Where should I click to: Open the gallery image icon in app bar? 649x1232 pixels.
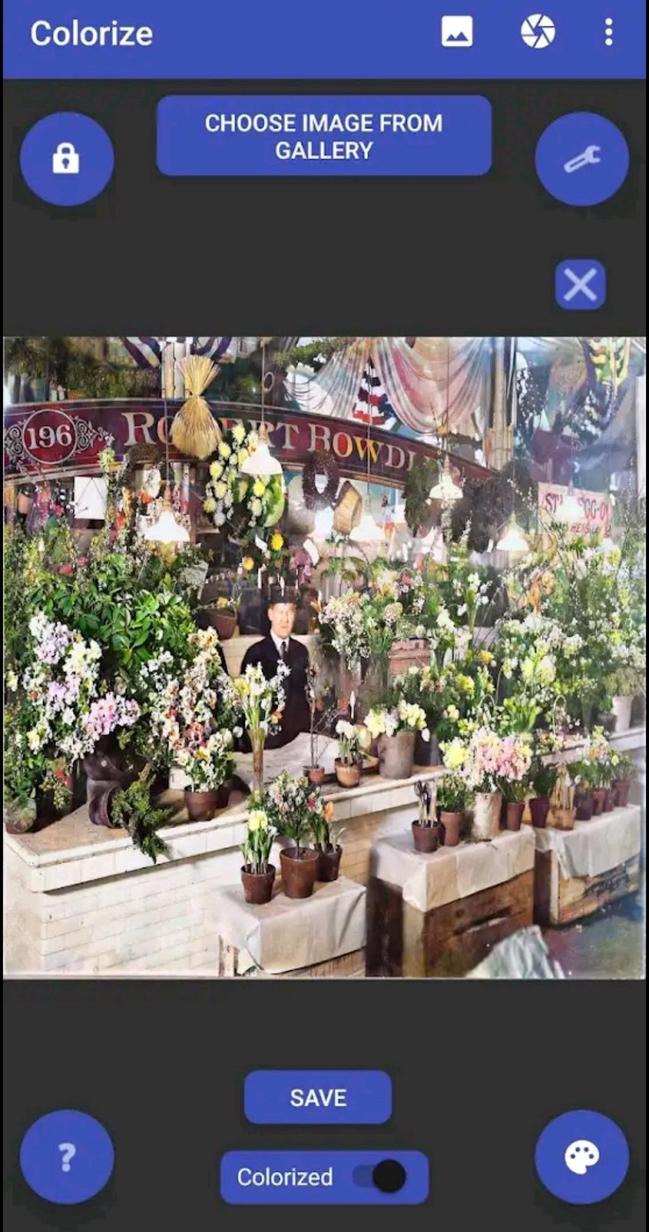457,32
